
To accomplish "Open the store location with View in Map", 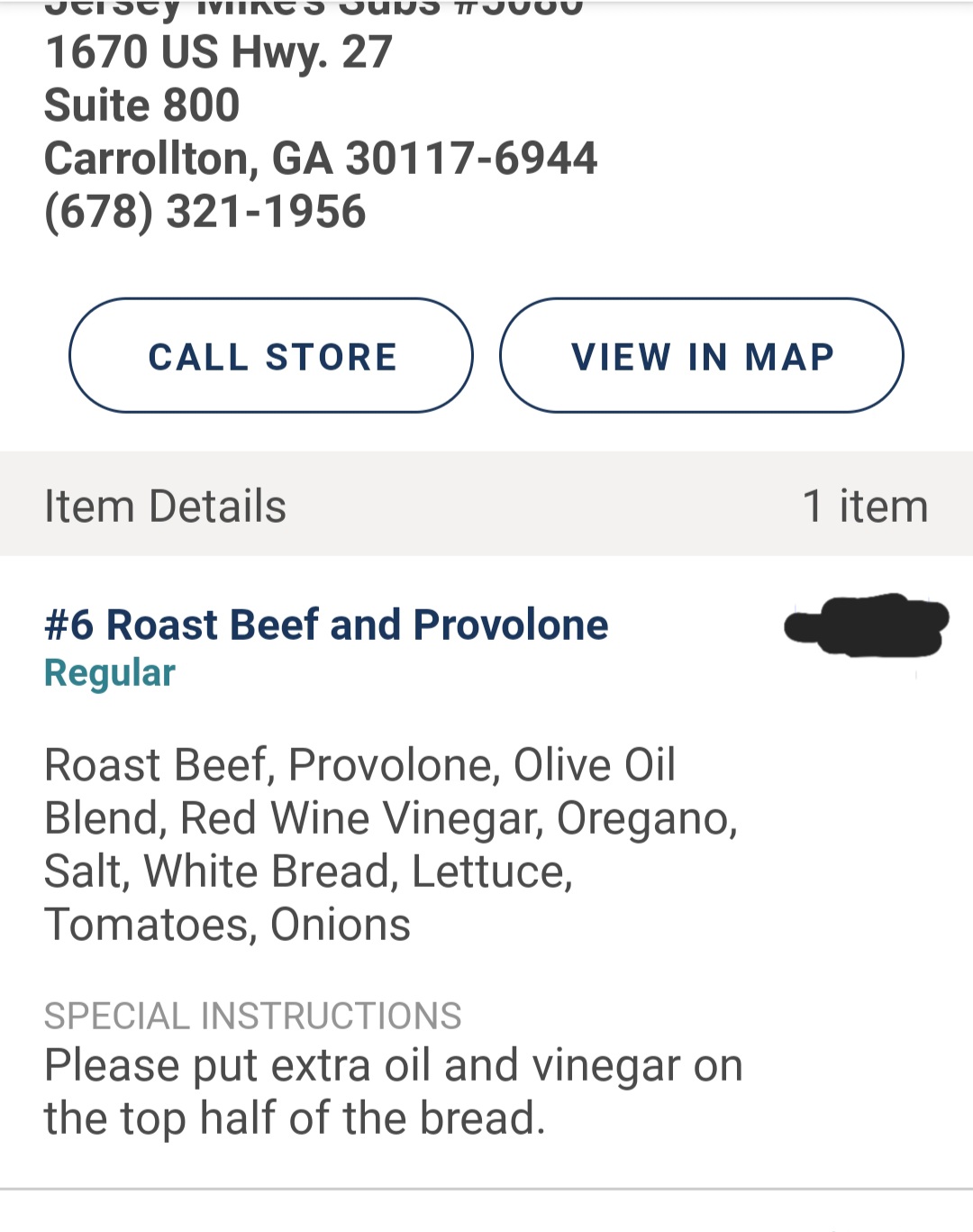I will point(702,356).
